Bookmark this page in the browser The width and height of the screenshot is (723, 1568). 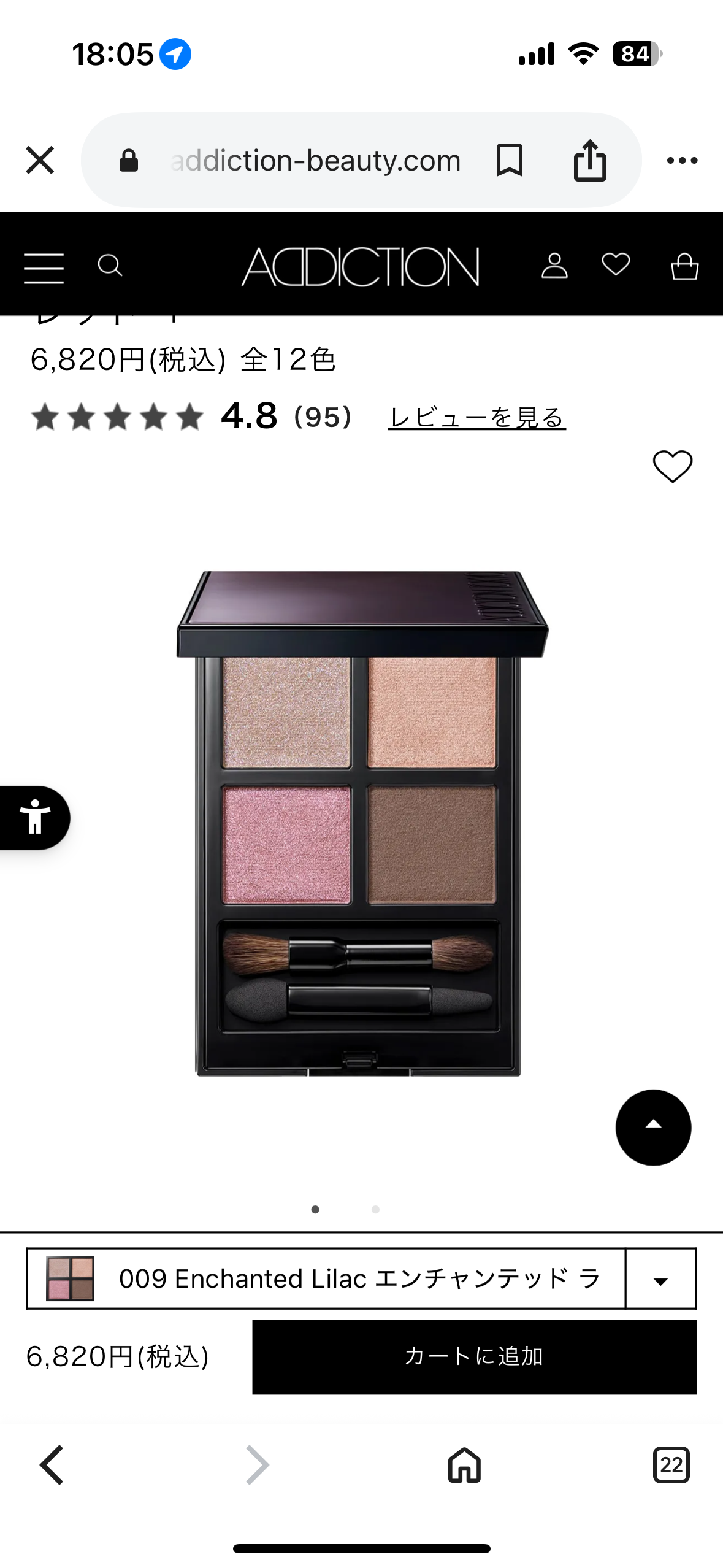509,160
